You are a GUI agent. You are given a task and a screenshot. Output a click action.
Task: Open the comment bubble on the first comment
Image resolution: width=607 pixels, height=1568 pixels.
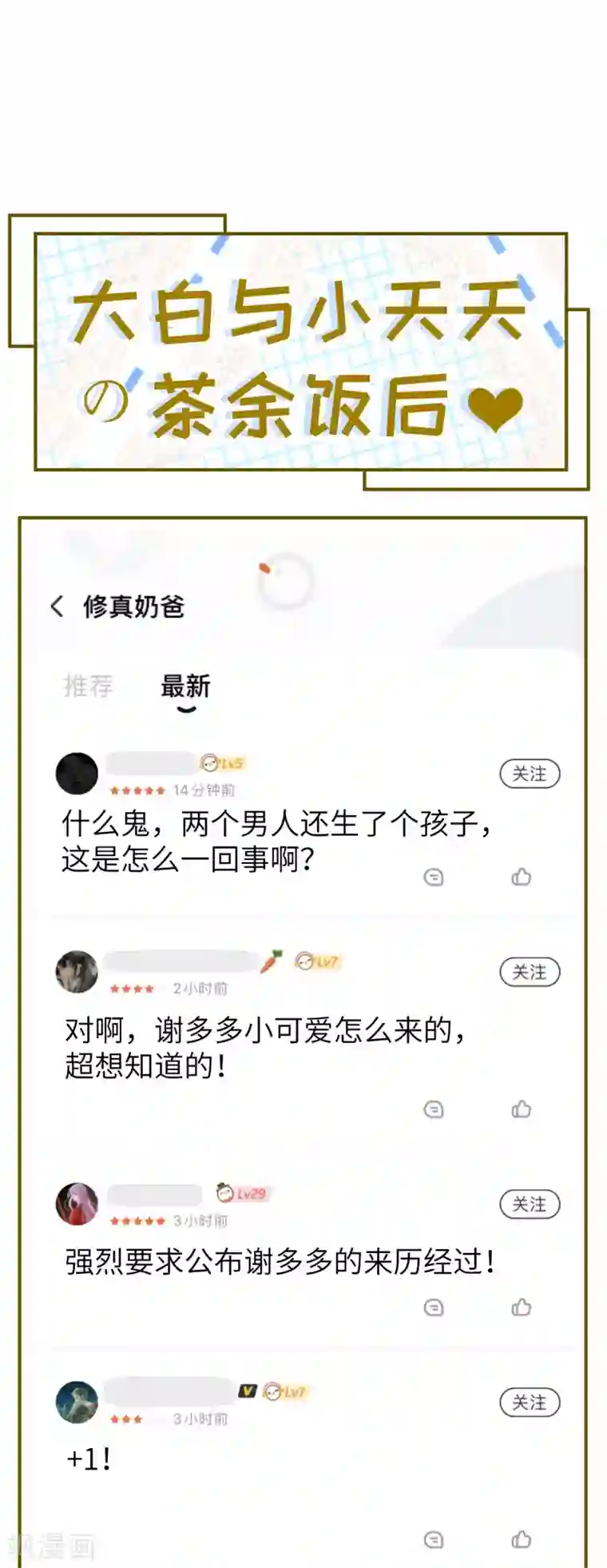pos(433,878)
